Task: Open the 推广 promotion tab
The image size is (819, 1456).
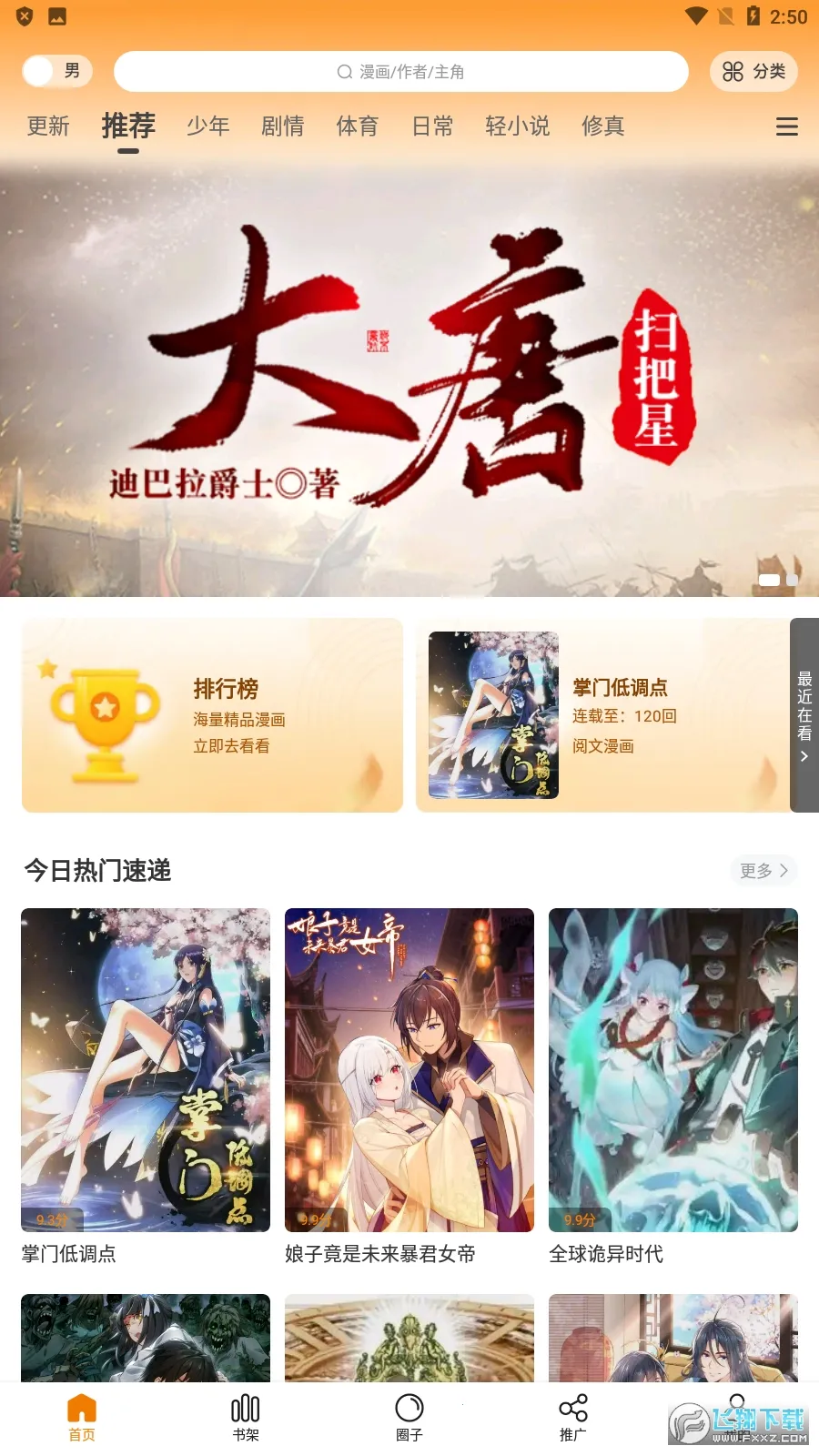Action: pos(572,1418)
